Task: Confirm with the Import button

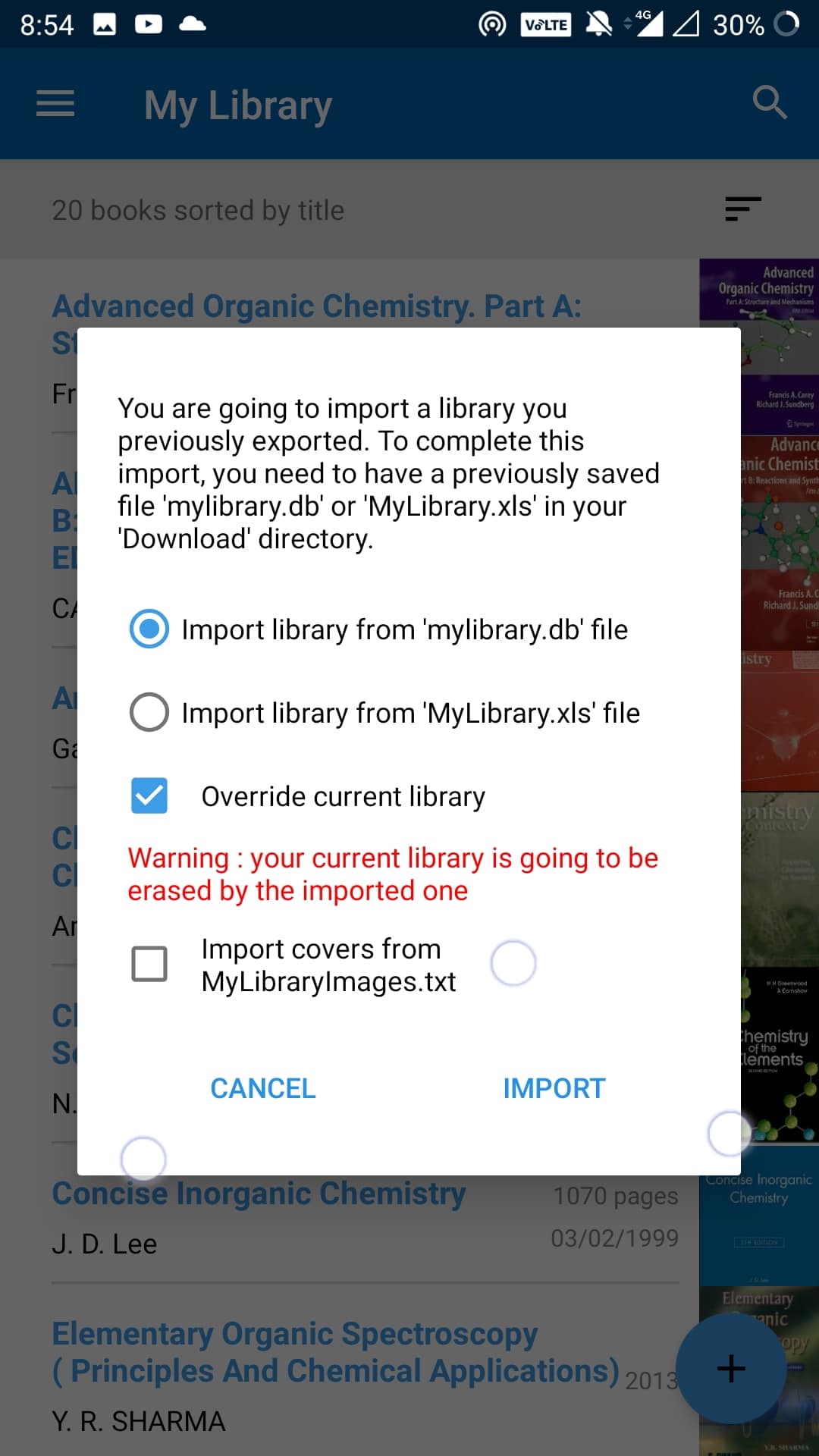Action: [x=554, y=1088]
